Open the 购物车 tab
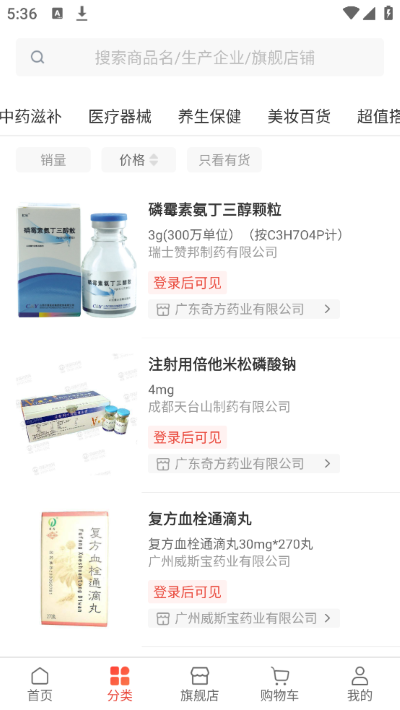 [x=280, y=684]
